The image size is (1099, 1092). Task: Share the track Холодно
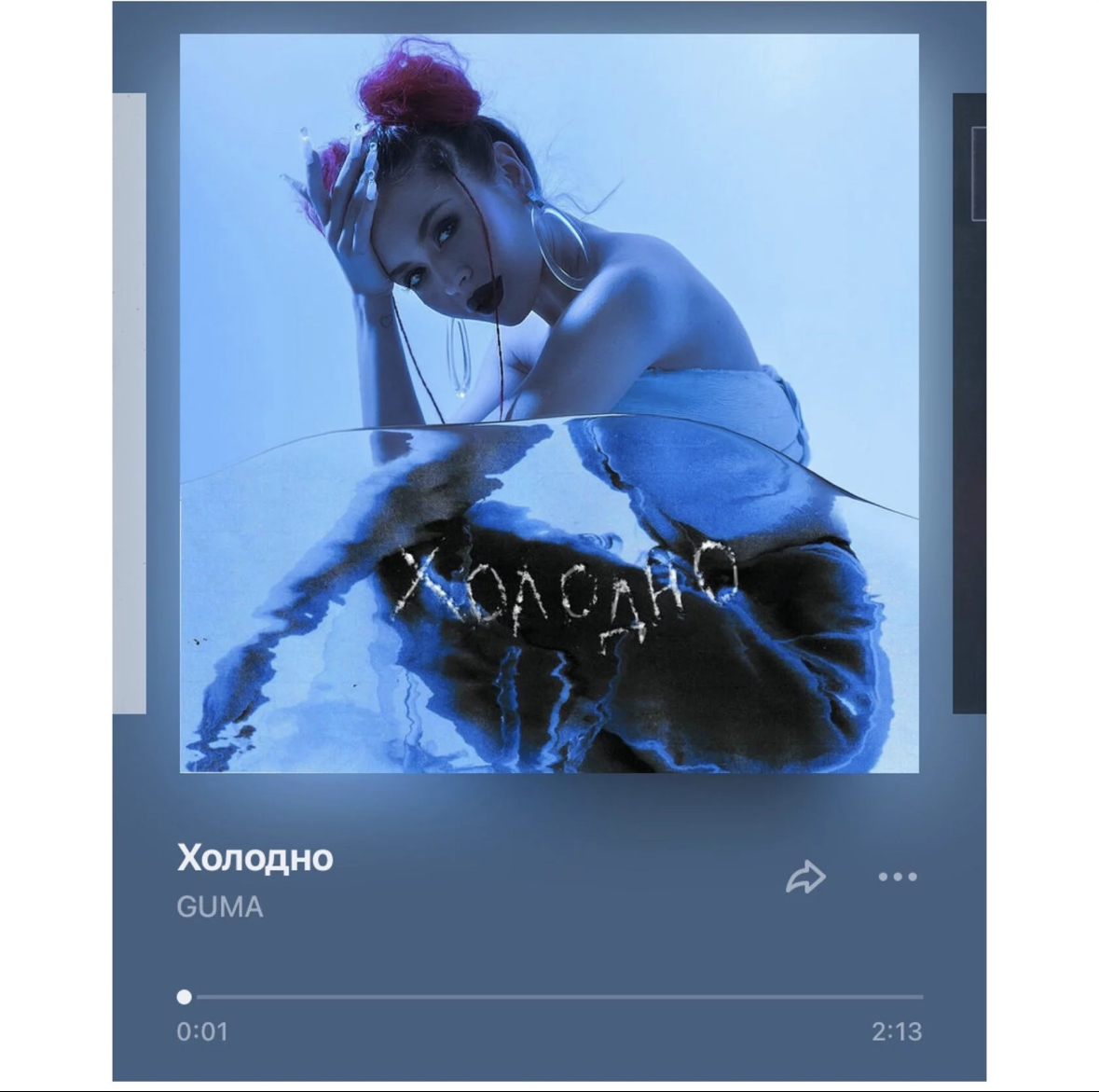point(806,877)
